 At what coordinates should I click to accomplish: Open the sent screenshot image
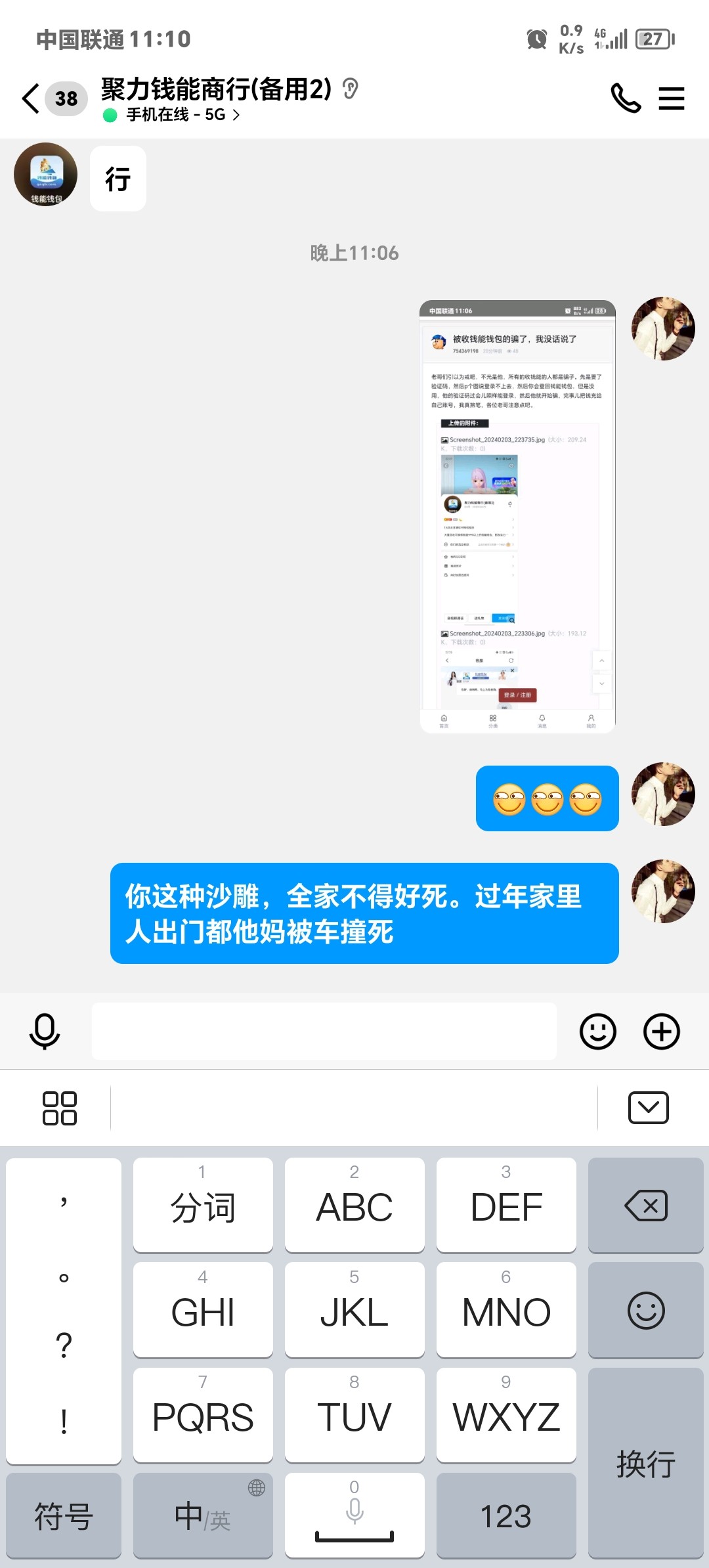517,517
